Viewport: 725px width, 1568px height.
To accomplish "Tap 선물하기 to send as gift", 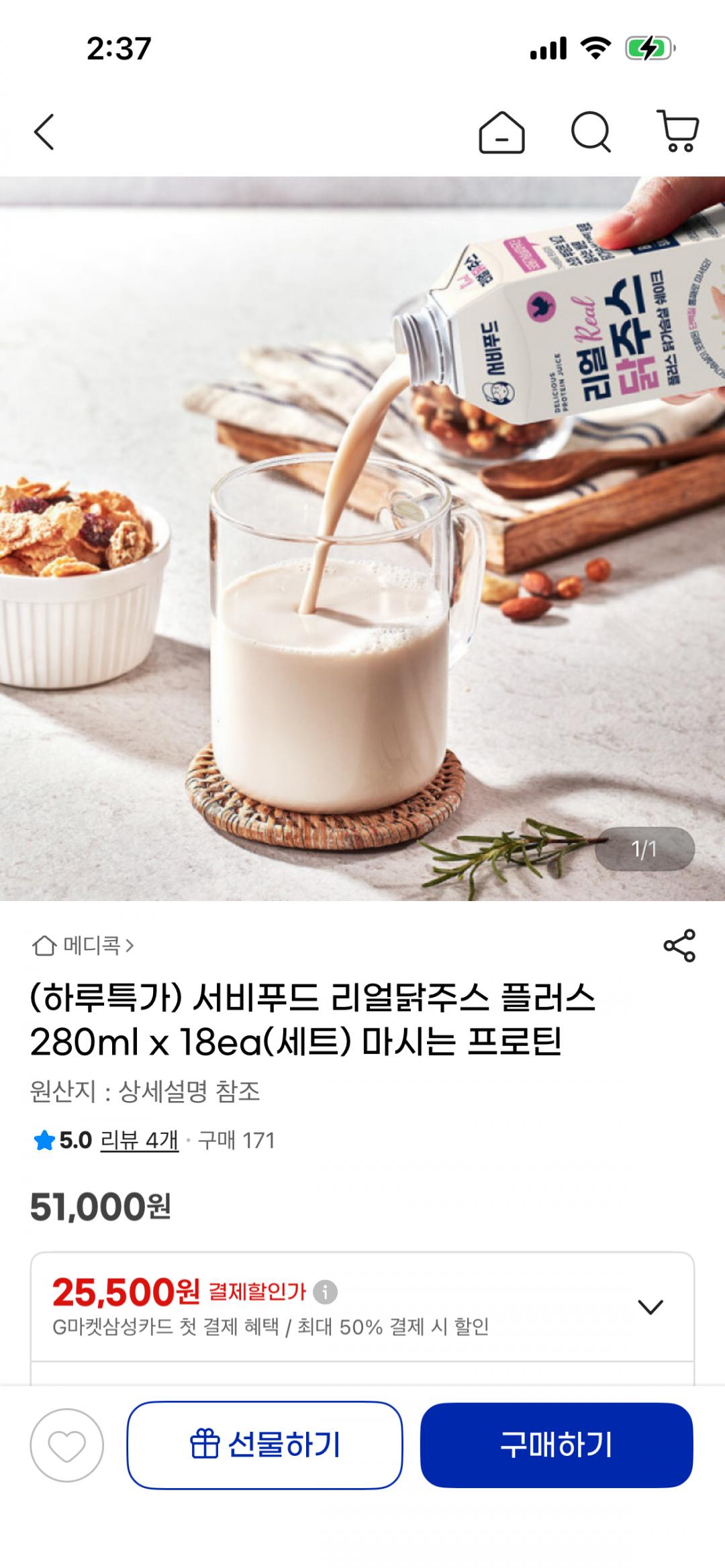I will tap(264, 1445).
